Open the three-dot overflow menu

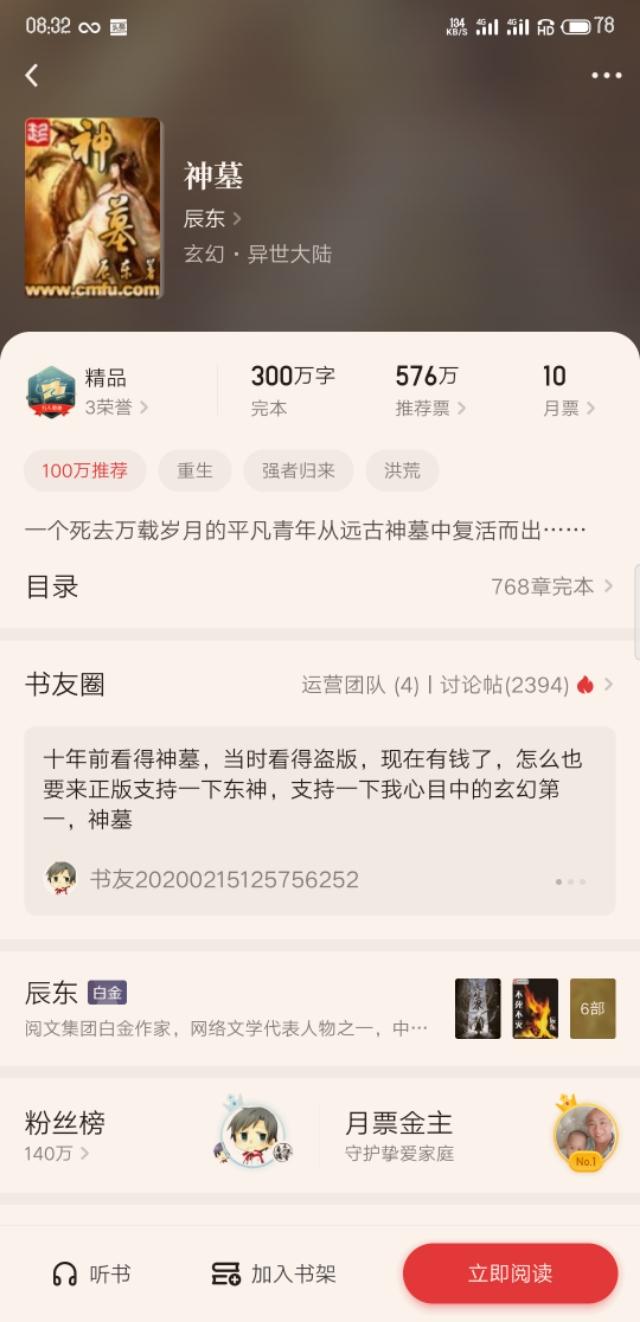[x=606, y=75]
